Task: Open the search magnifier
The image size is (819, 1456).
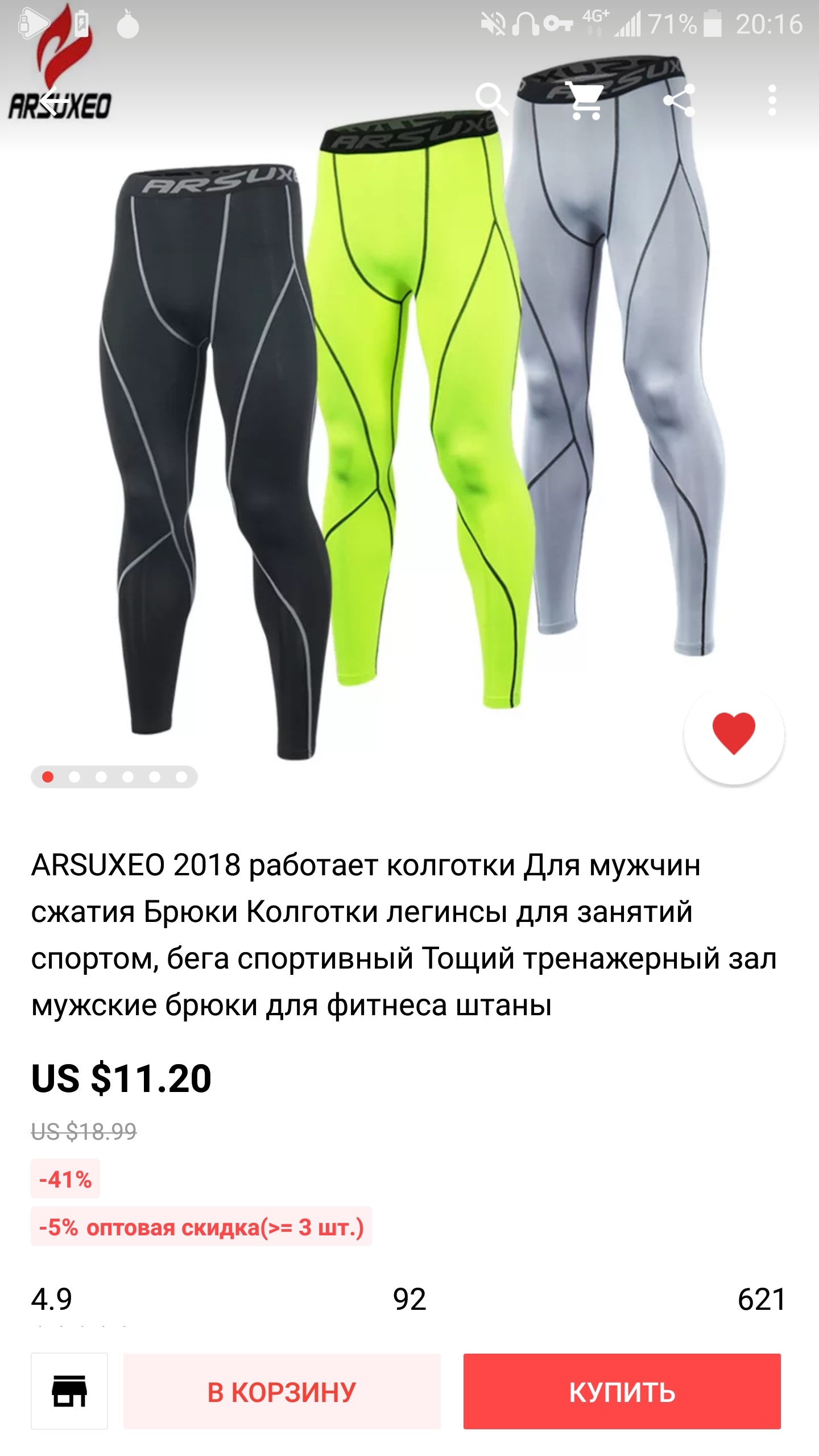Action: (x=491, y=100)
